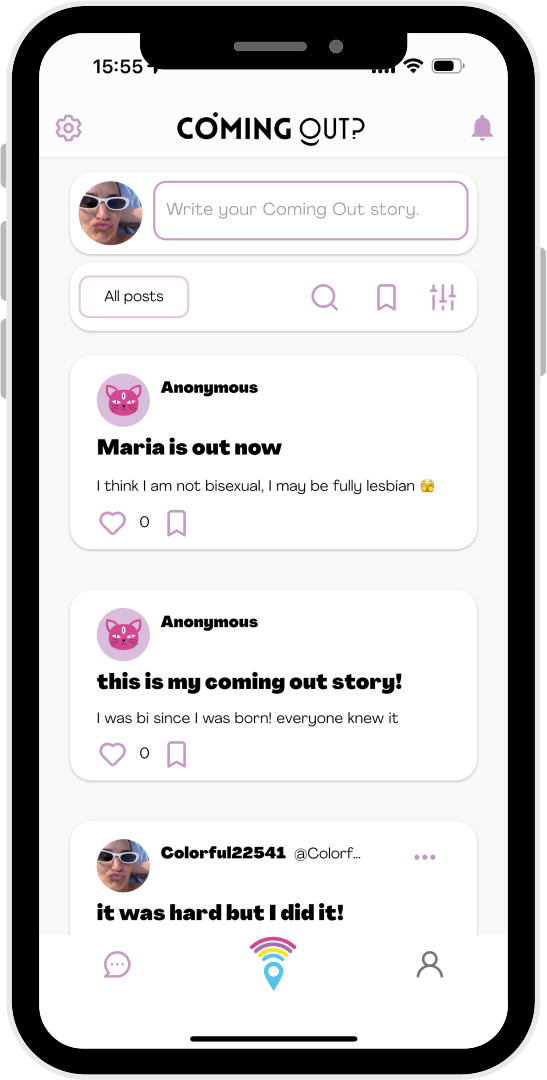Open the filter sliders icon
Image resolution: width=547 pixels, height=1080 pixels.
pyautogui.click(x=443, y=298)
